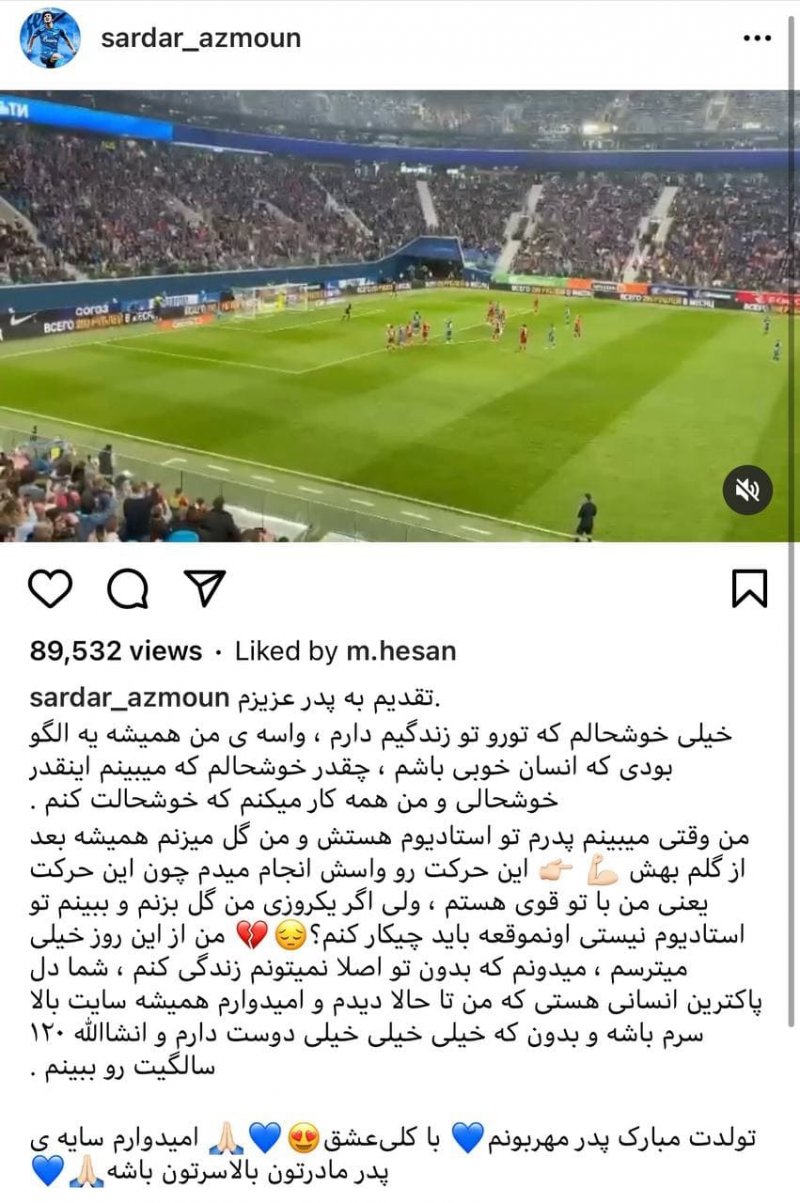Open the post's three-dot options menu
The width and height of the screenshot is (800, 1203).
click(x=756, y=40)
